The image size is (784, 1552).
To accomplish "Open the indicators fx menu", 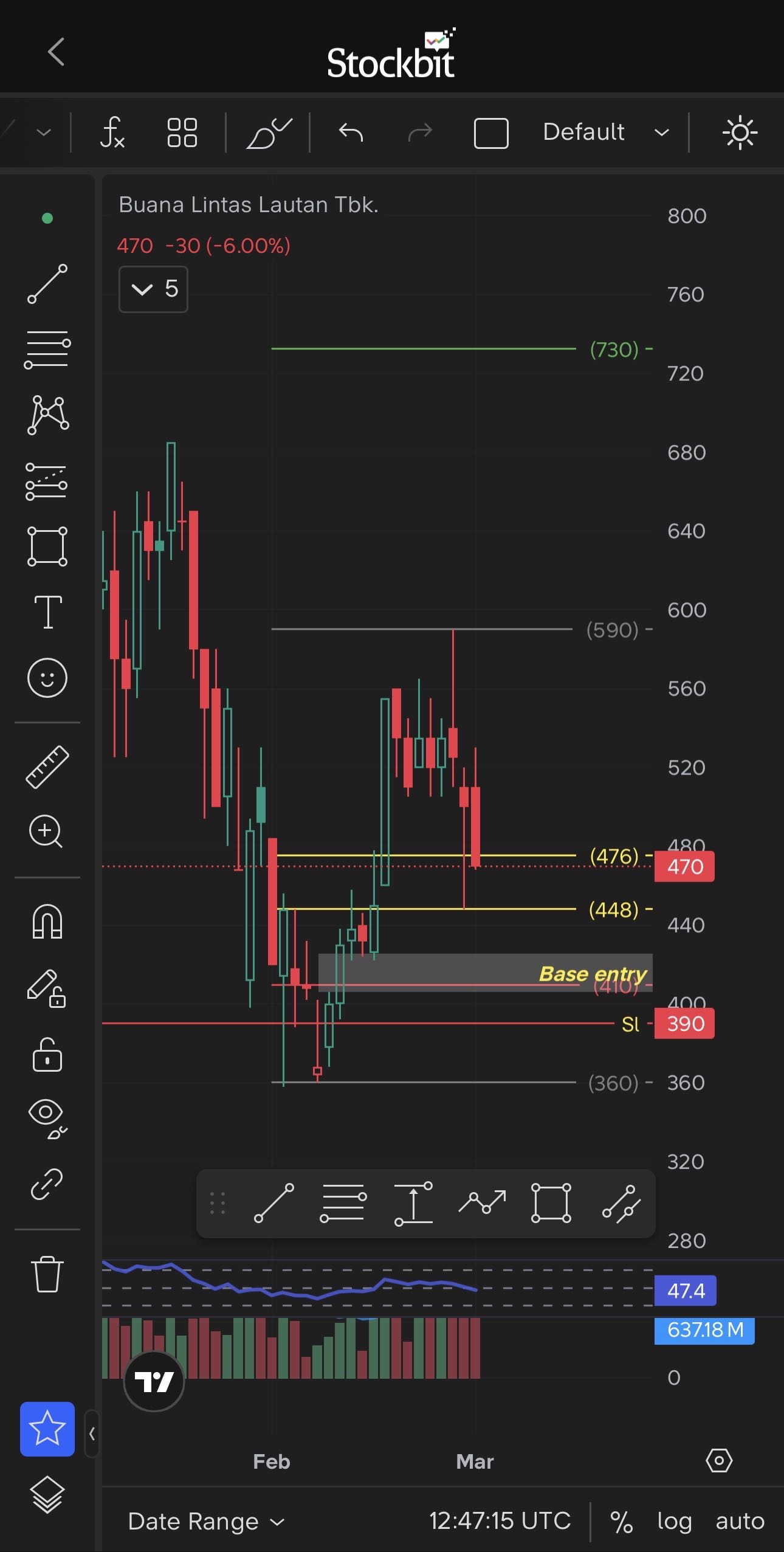I will coord(112,132).
